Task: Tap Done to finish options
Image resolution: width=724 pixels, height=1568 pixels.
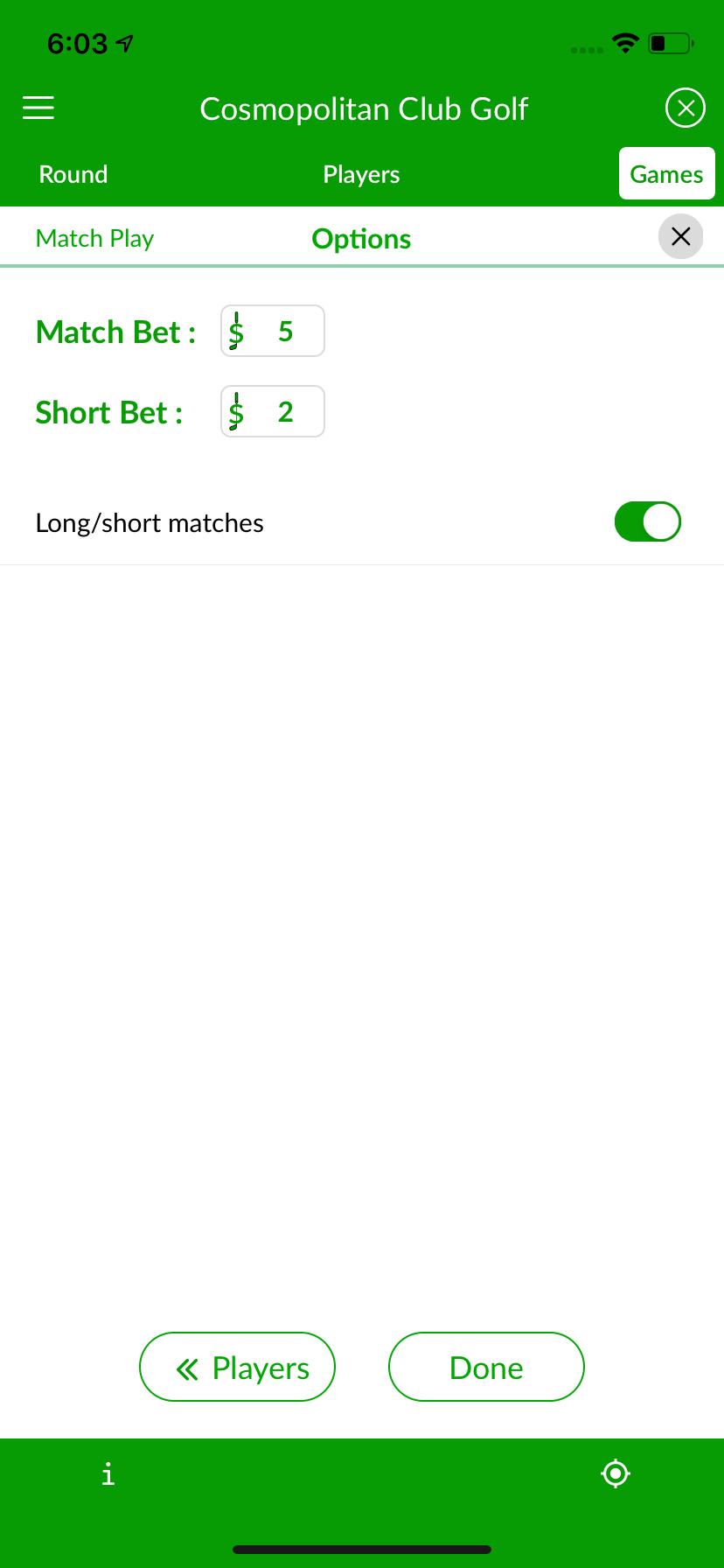Action: [486, 1367]
